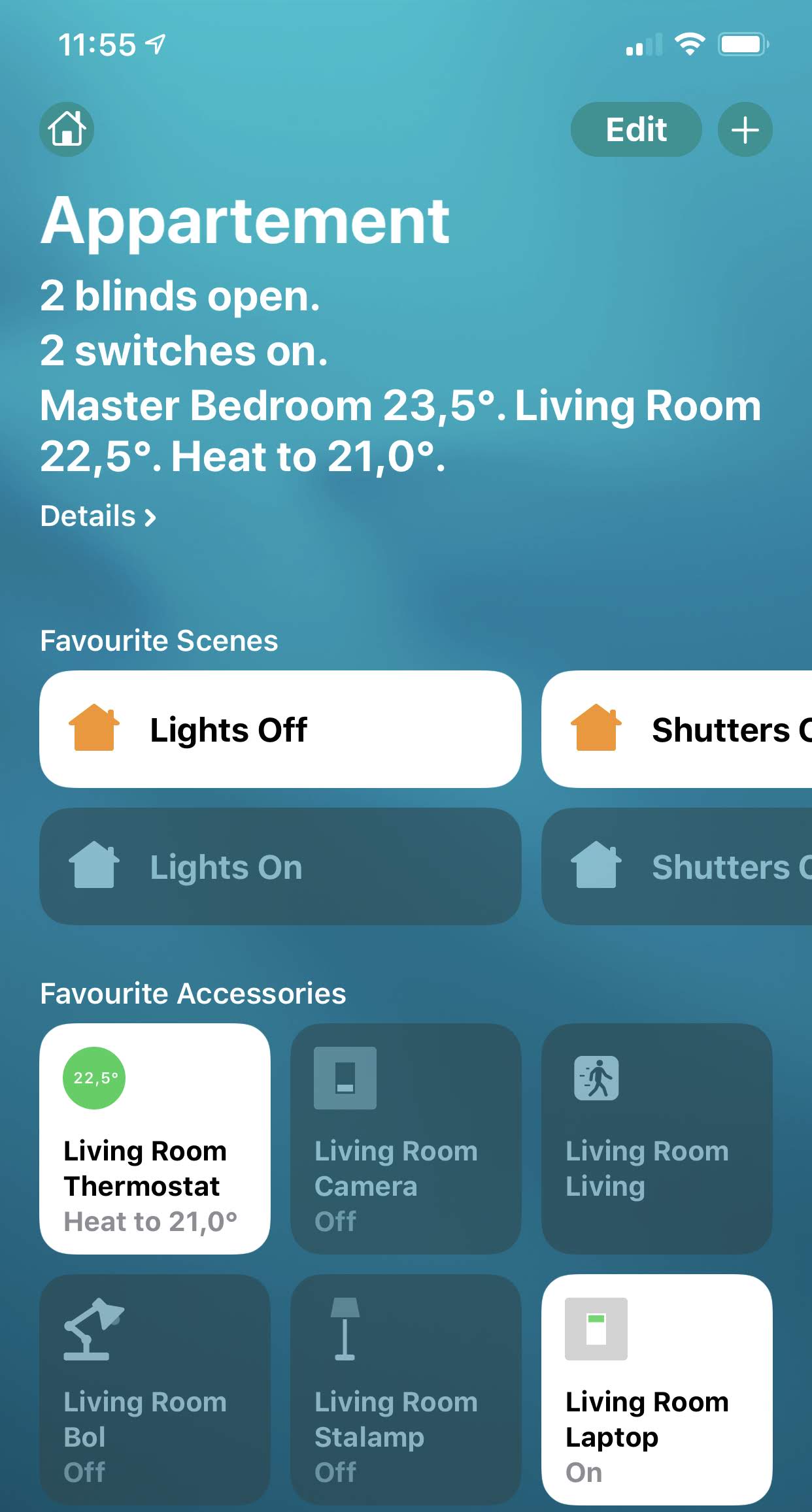The width and height of the screenshot is (812, 1512).
Task: Turn on the Living Room Stalamp
Action: coord(406,1390)
